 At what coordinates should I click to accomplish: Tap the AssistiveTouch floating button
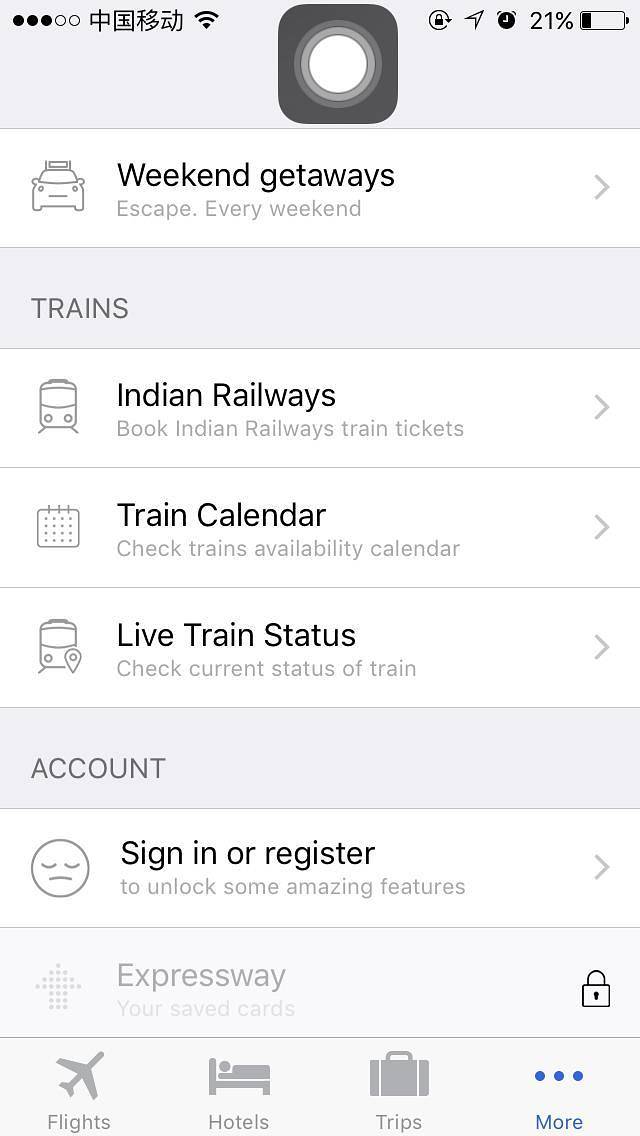point(338,64)
